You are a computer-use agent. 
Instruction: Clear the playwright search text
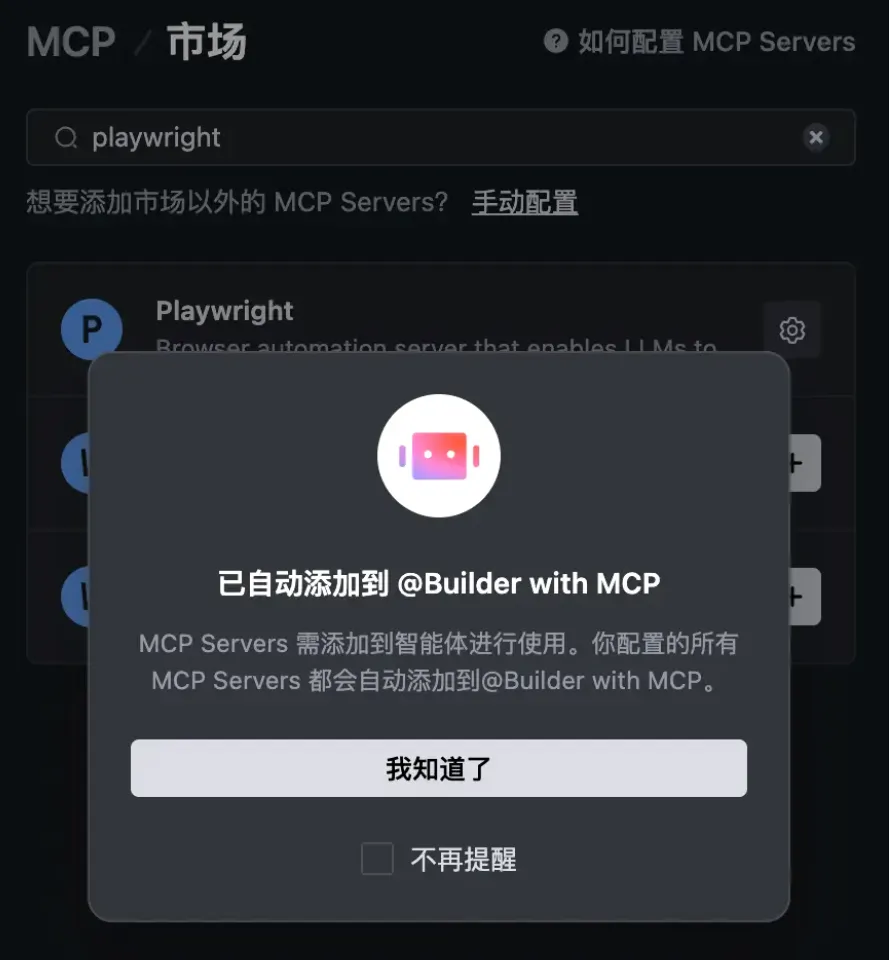point(816,137)
